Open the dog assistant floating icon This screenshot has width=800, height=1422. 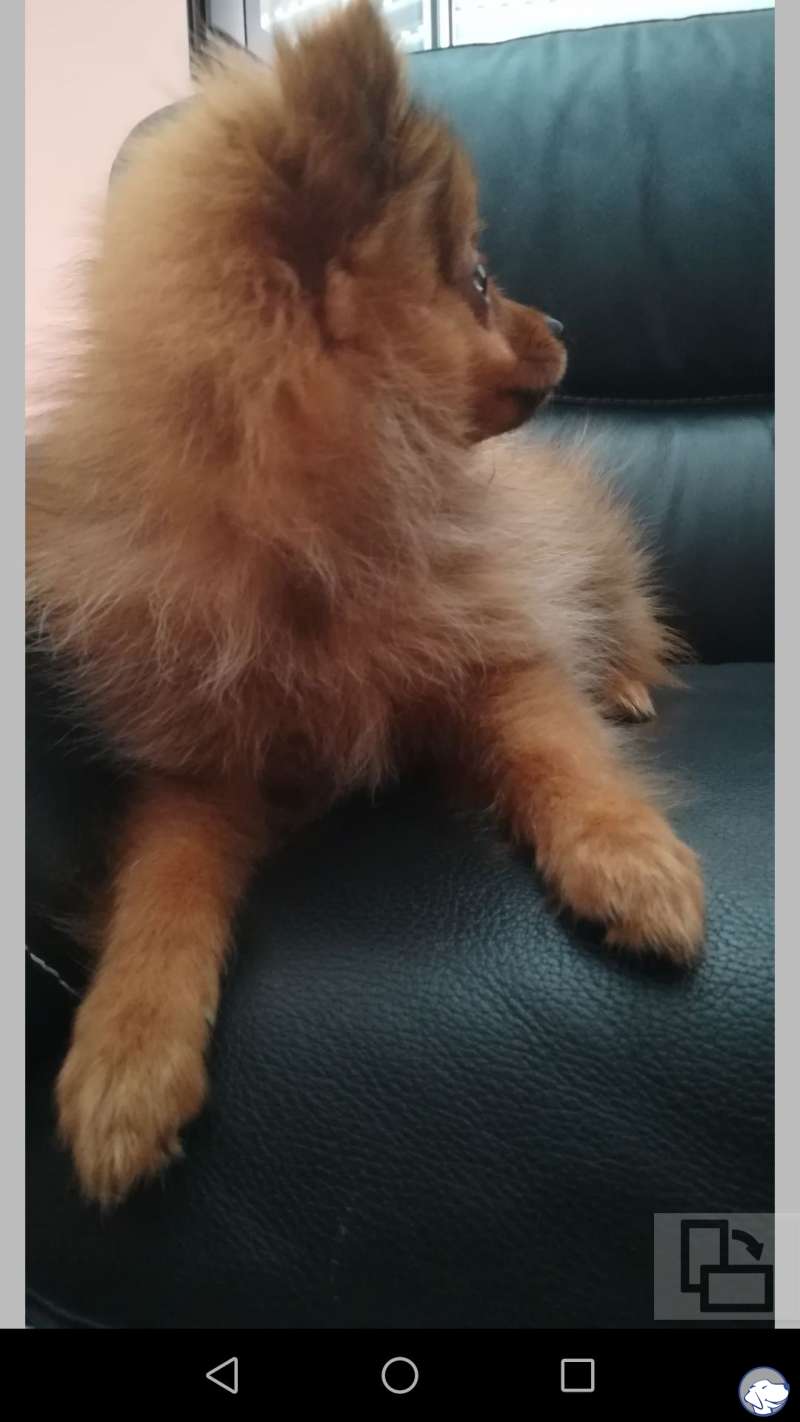point(764,1392)
